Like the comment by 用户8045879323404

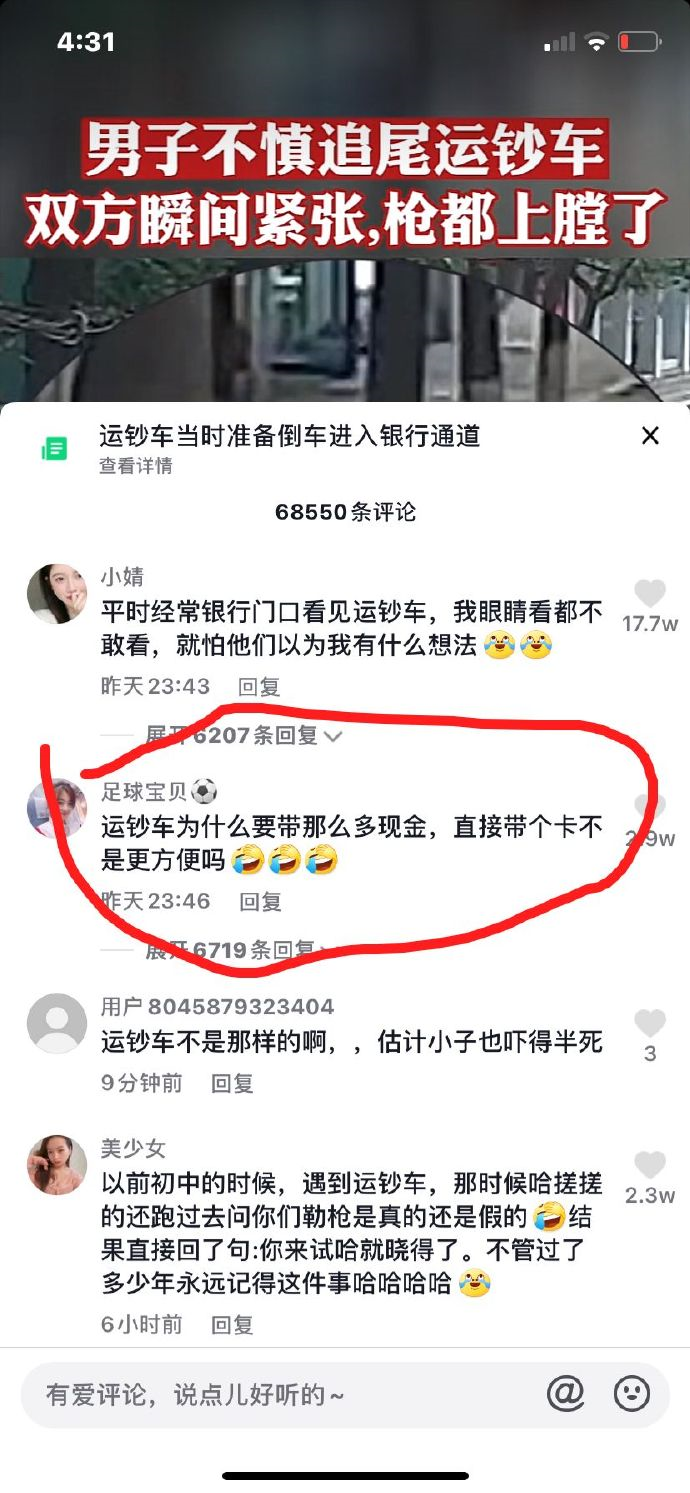point(650,1023)
